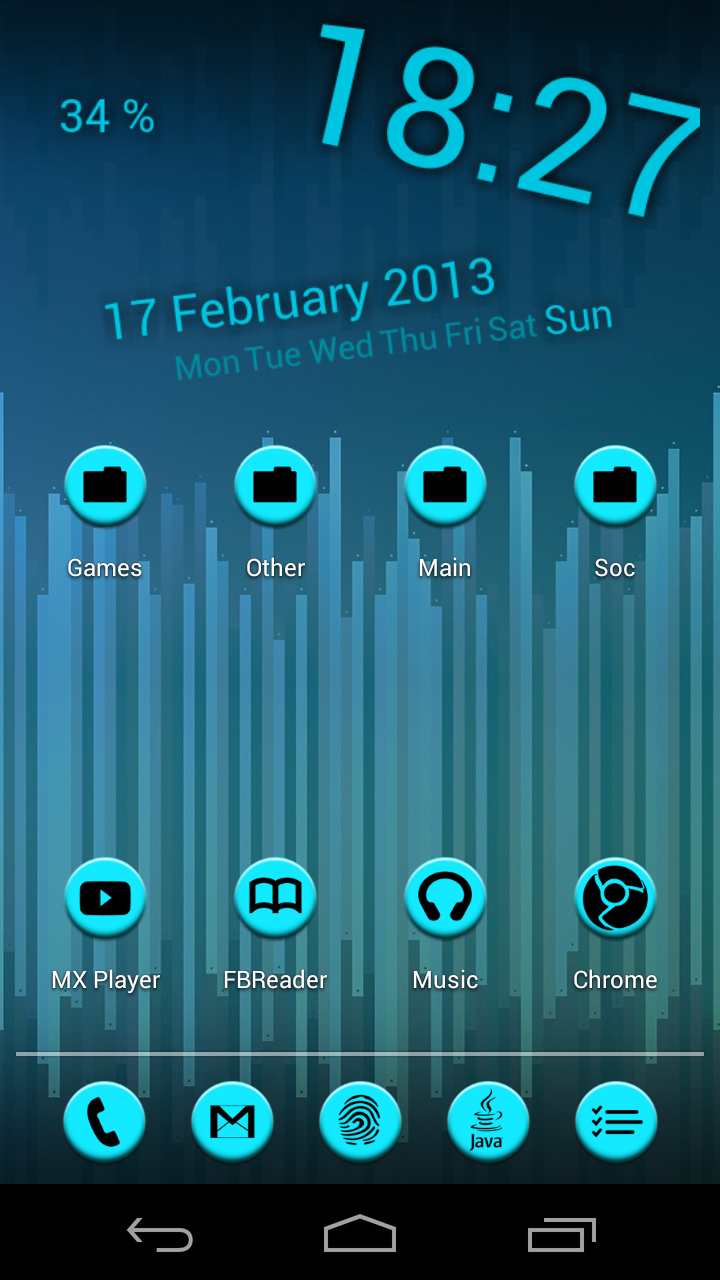Viewport: 720px width, 1280px height.
Task: Open the Java app in the dock
Action: click(x=488, y=1122)
